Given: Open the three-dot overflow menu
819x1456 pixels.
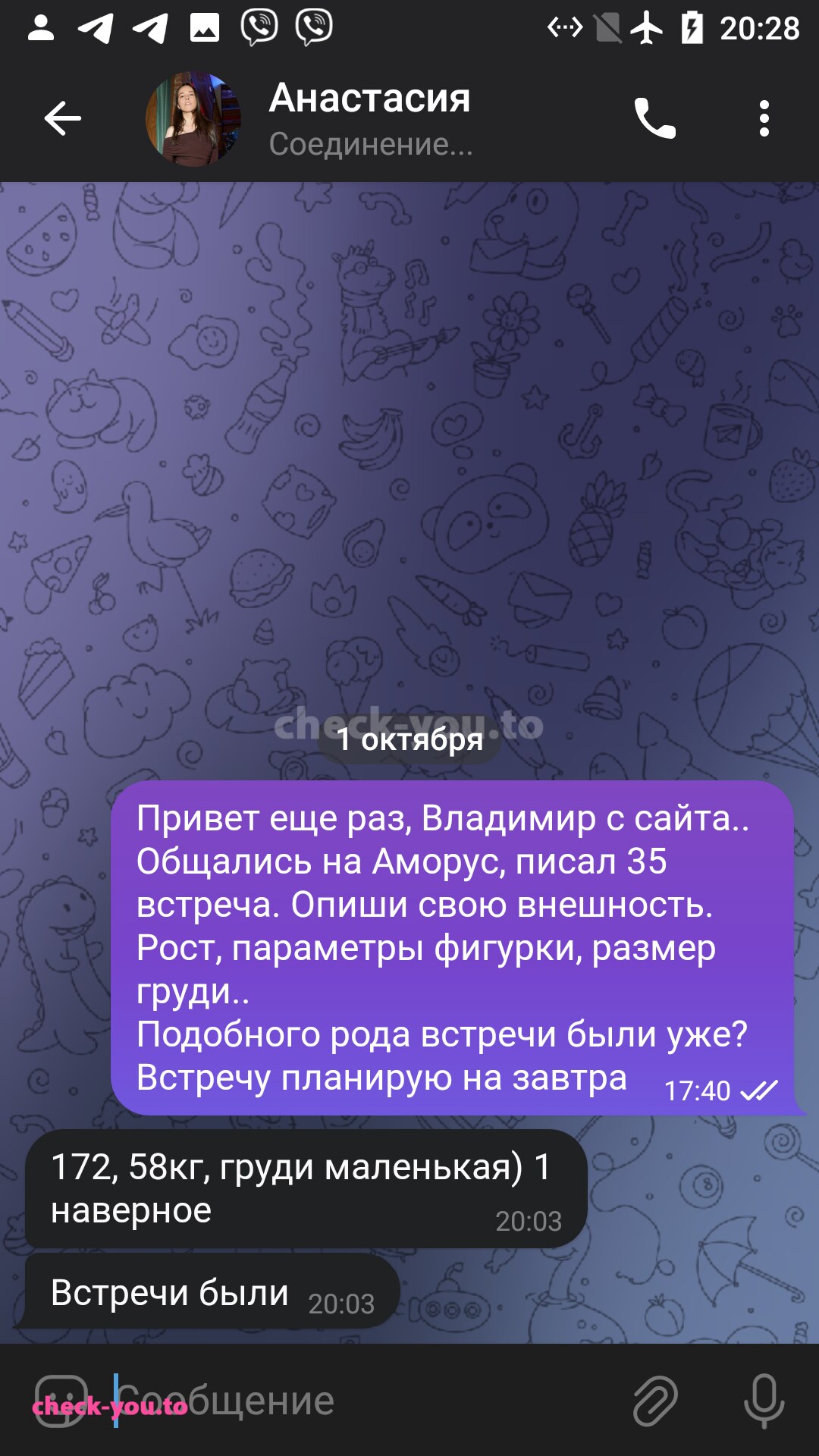Looking at the screenshot, I should pos(764,118).
